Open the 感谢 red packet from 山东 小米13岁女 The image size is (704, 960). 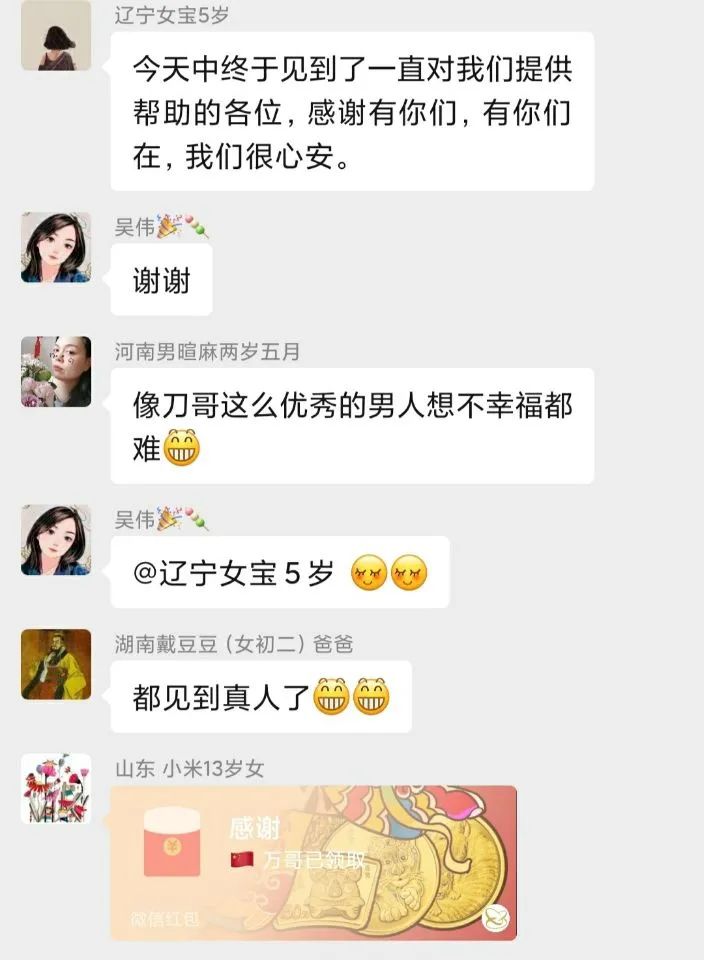coord(313,861)
